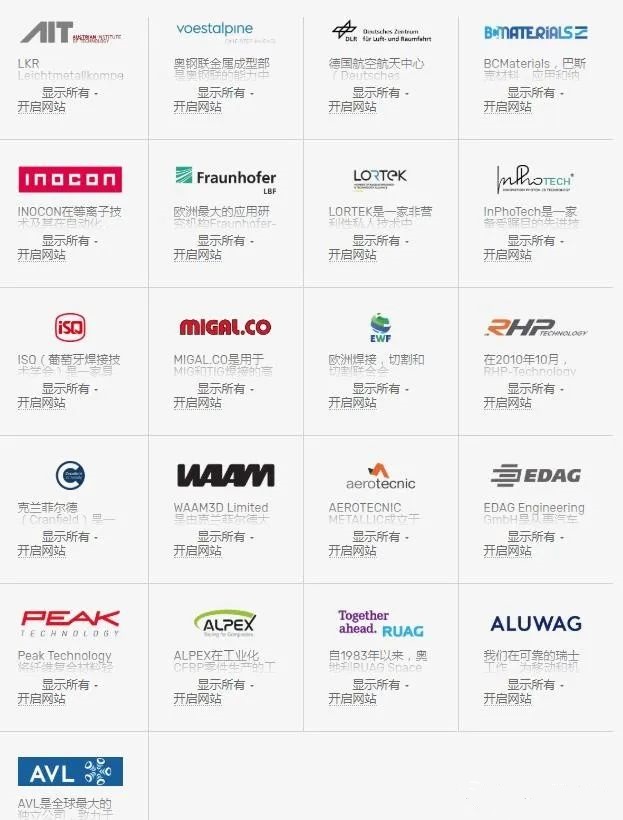The image size is (623, 820).
Task: Expand EDAG Engineering description
Action: click(534, 537)
